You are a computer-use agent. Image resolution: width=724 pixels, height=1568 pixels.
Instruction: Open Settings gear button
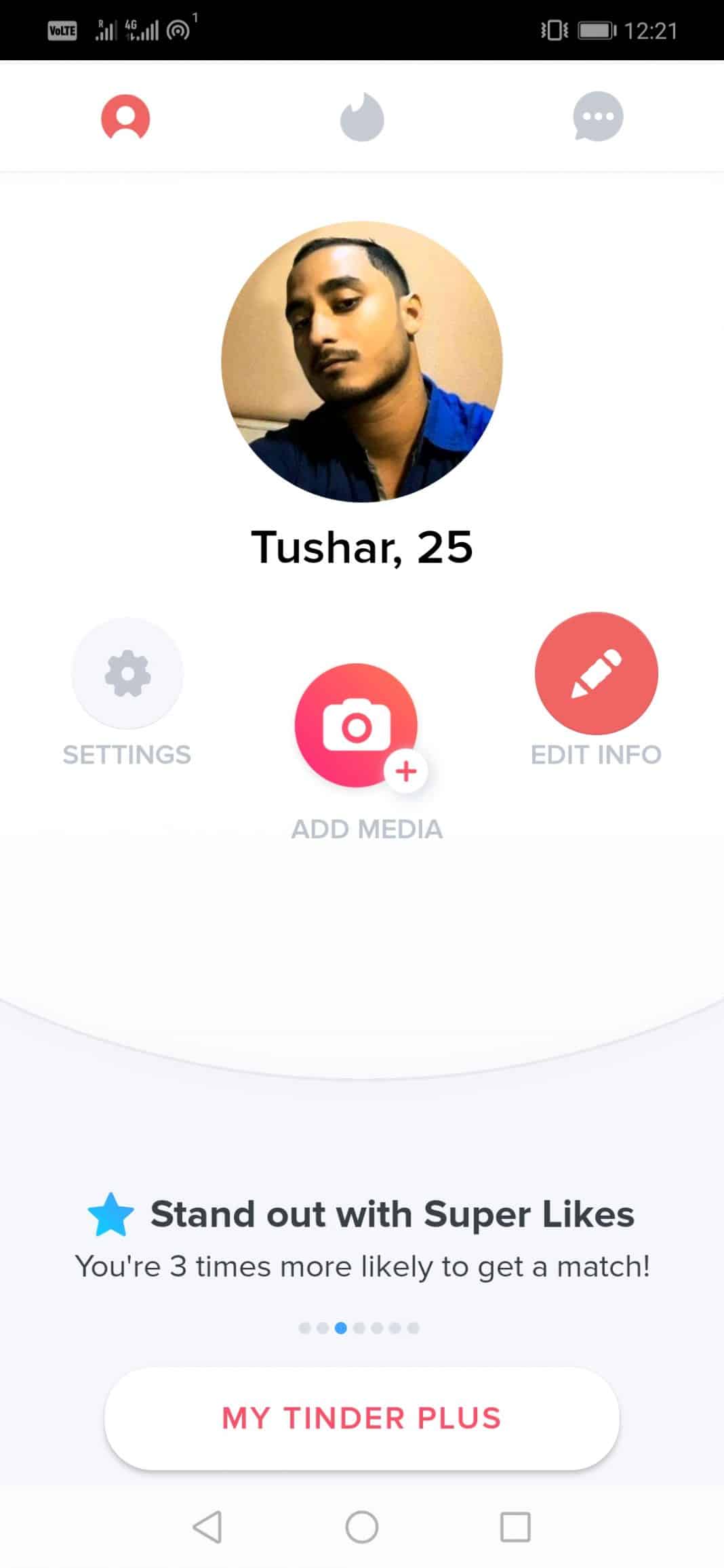coord(127,674)
